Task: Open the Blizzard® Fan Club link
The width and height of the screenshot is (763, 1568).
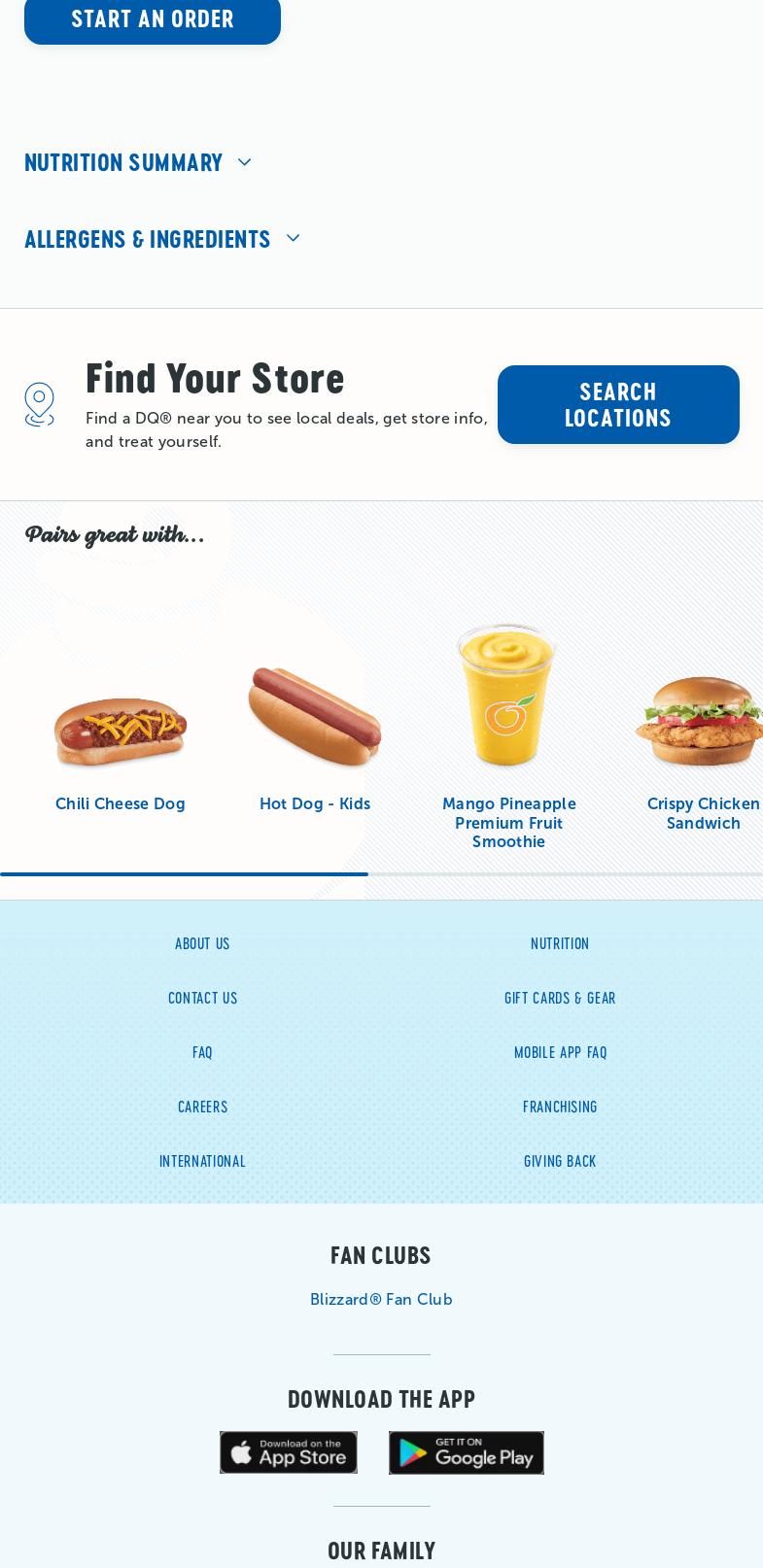Action: [x=381, y=1299]
